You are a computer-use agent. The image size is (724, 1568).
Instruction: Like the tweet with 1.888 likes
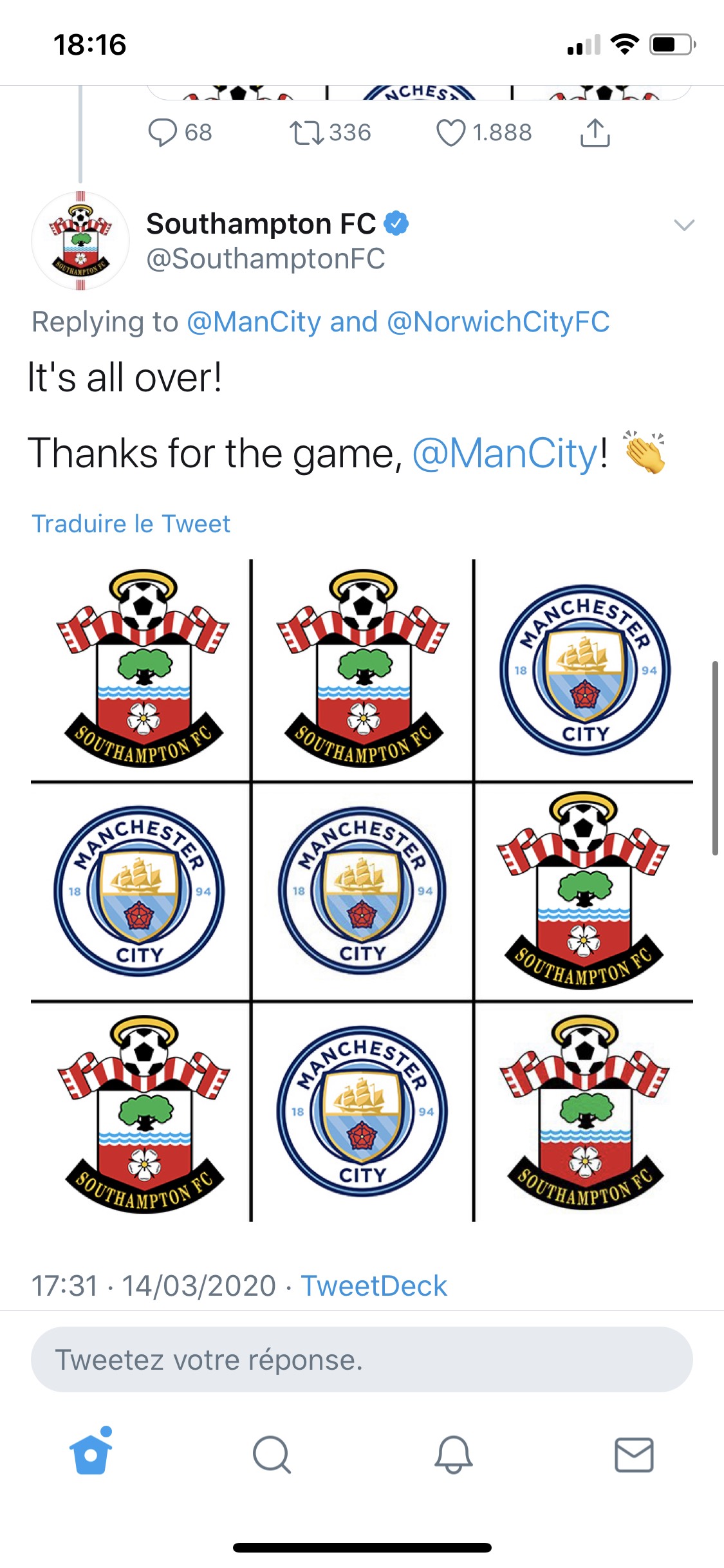[450, 133]
